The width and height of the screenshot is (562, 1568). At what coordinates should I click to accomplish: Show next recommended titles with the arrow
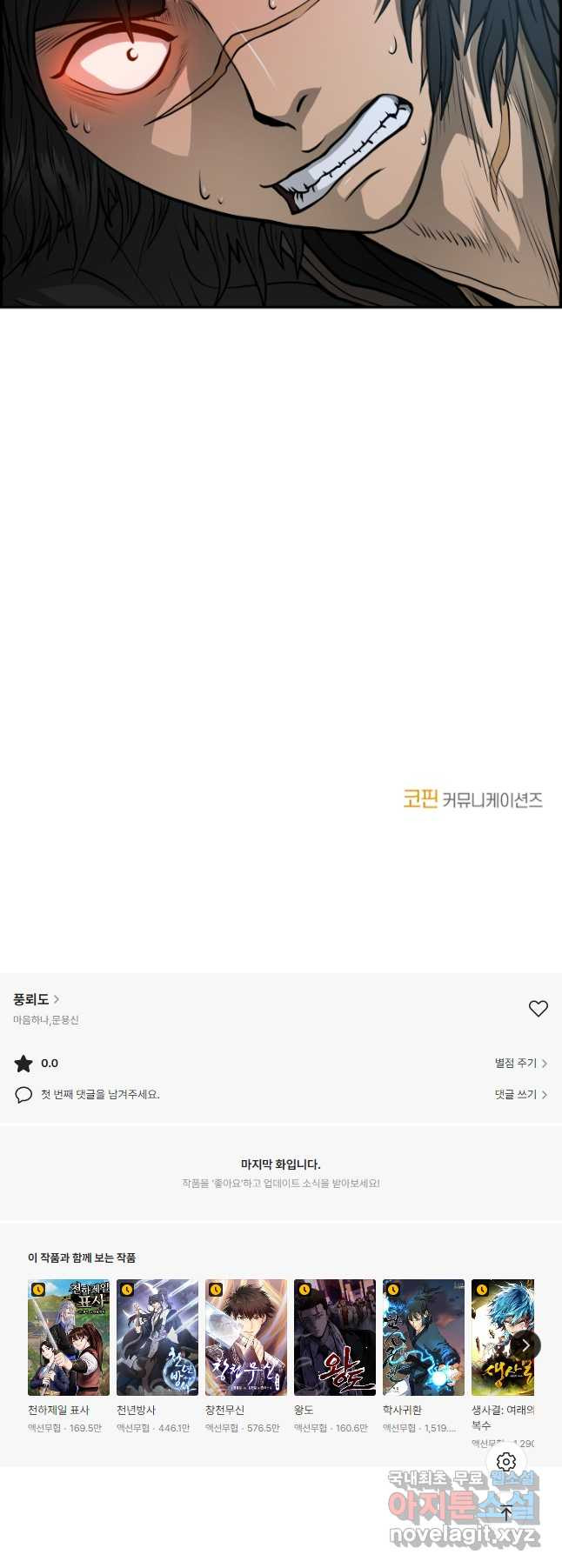pos(525,1344)
